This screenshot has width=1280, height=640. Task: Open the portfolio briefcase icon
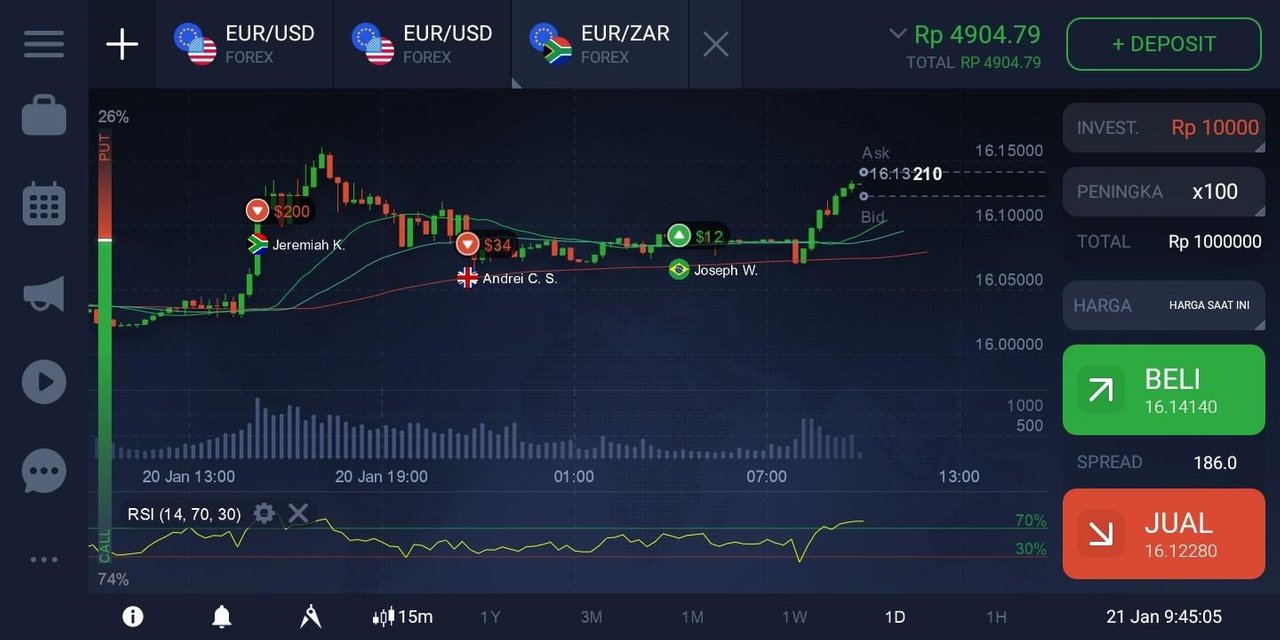click(44, 116)
